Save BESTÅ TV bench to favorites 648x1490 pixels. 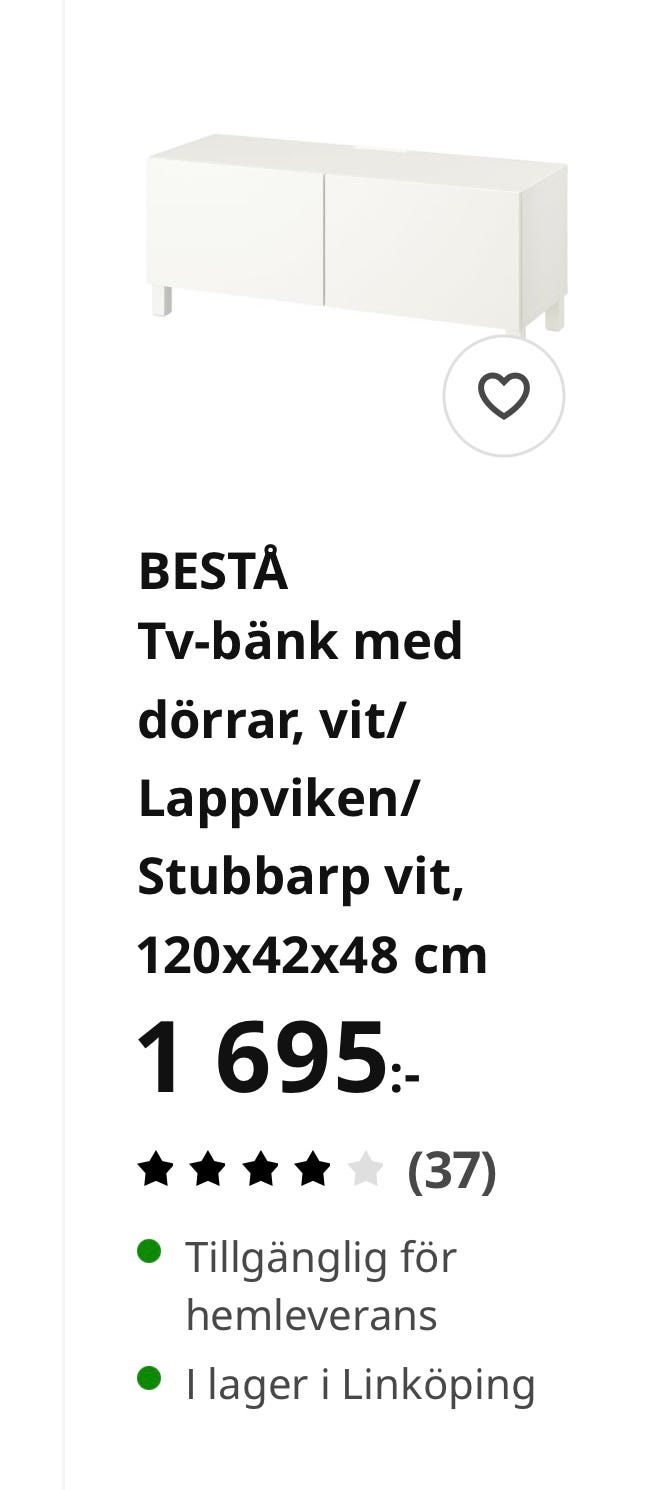[x=503, y=396]
